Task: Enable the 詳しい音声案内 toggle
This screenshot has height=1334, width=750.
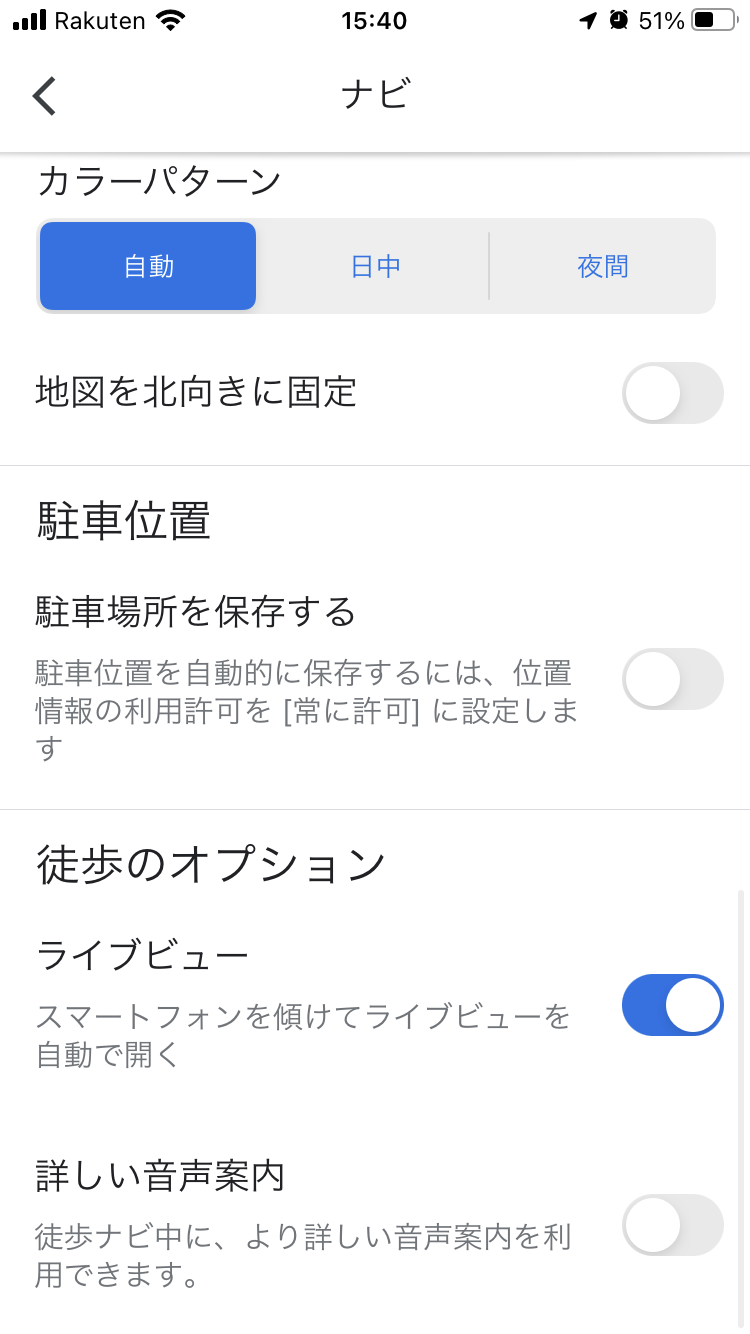Action: point(672,1225)
